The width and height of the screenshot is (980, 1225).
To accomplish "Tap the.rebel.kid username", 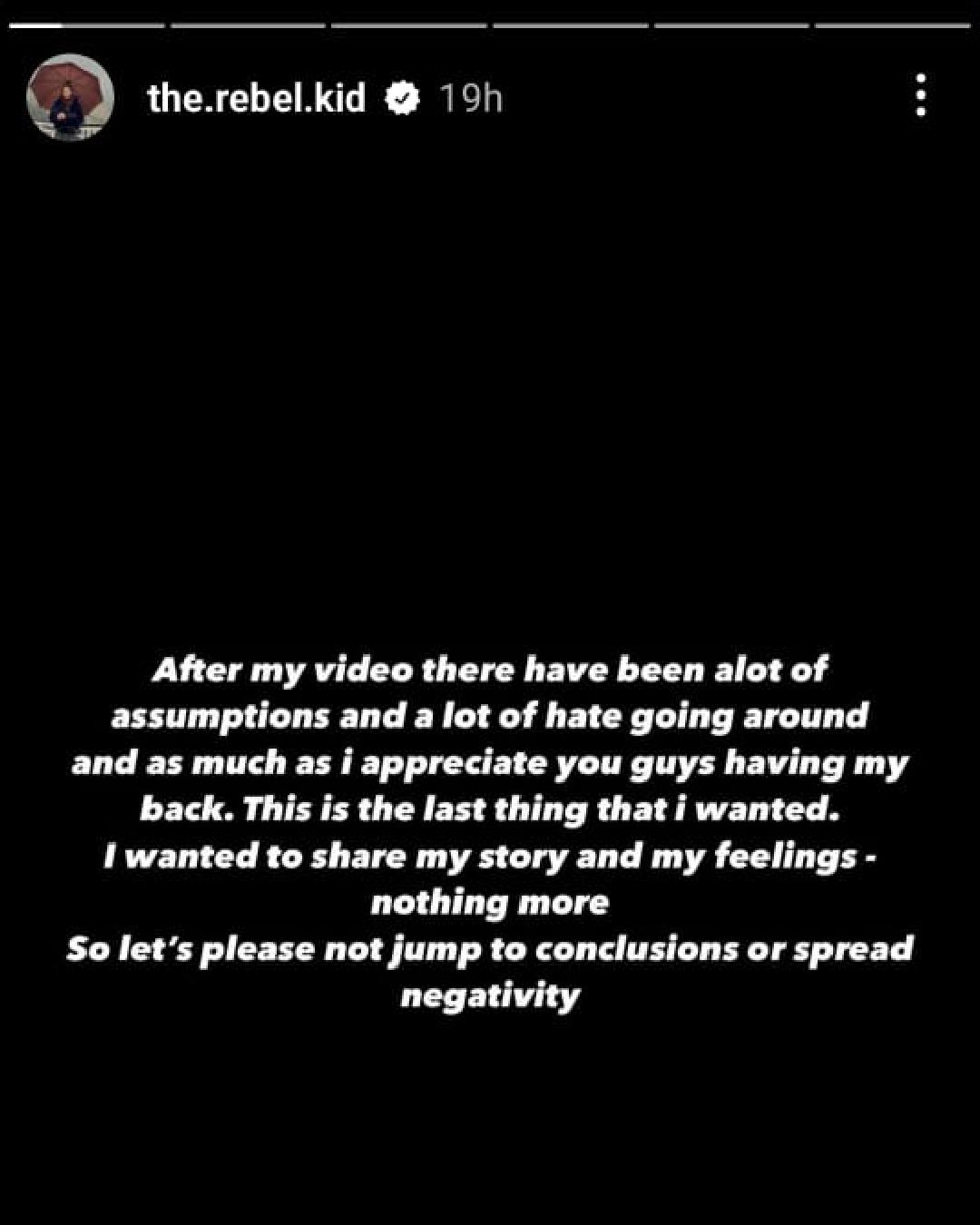I will (x=256, y=97).
